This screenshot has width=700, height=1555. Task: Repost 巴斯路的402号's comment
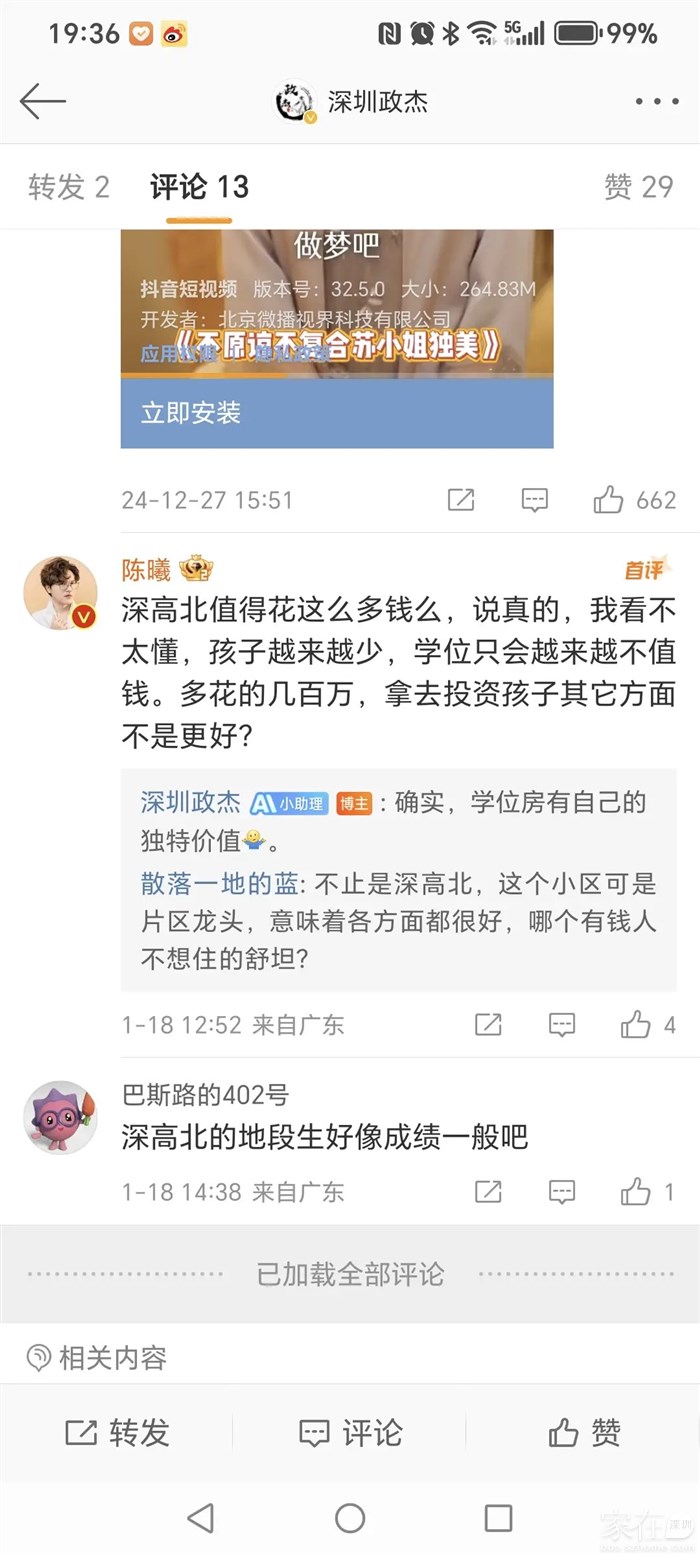click(x=488, y=1191)
